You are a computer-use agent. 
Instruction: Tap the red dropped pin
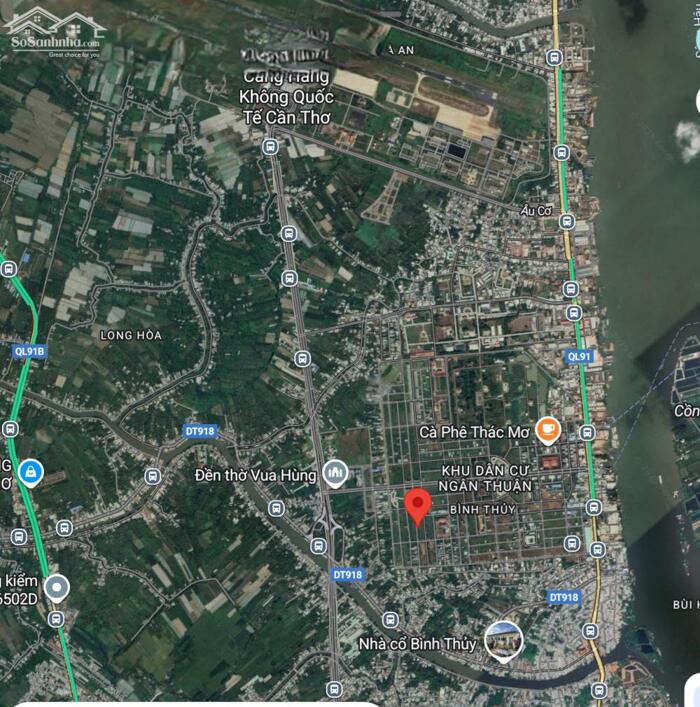[x=418, y=506]
